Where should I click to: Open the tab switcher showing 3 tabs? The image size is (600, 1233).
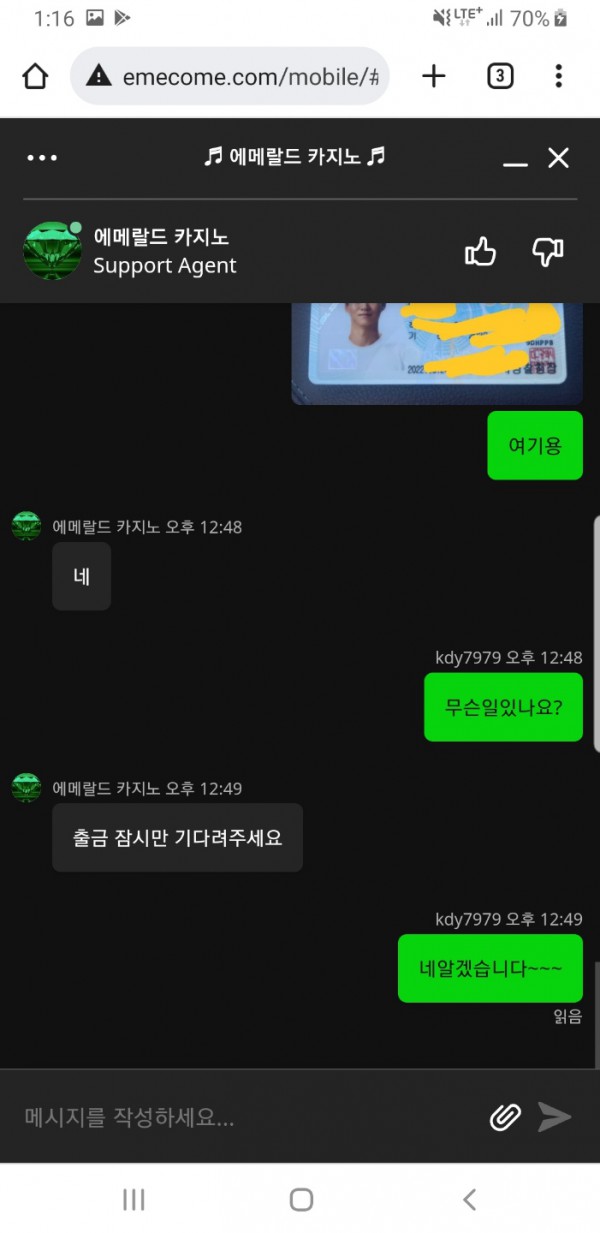(x=500, y=76)
